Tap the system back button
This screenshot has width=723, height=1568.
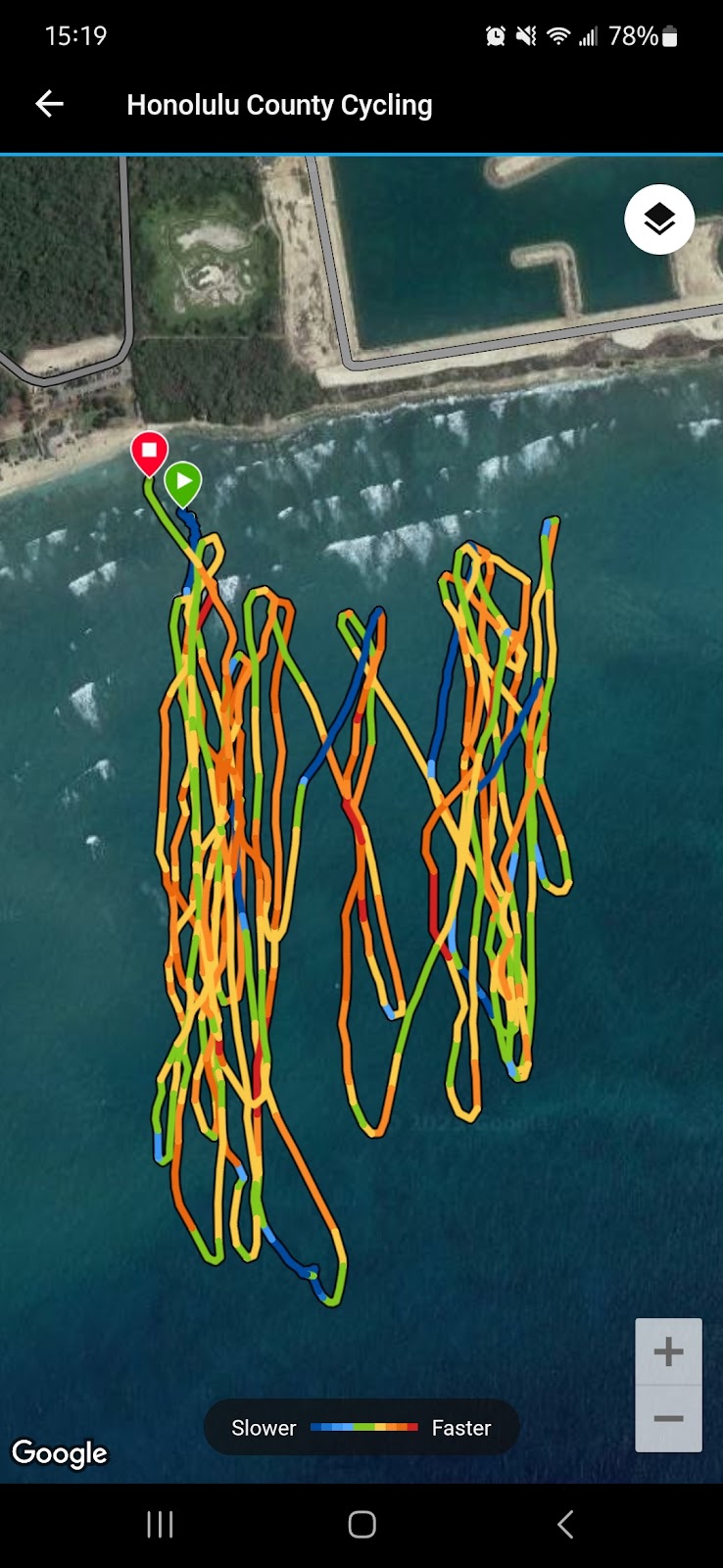565,1524
